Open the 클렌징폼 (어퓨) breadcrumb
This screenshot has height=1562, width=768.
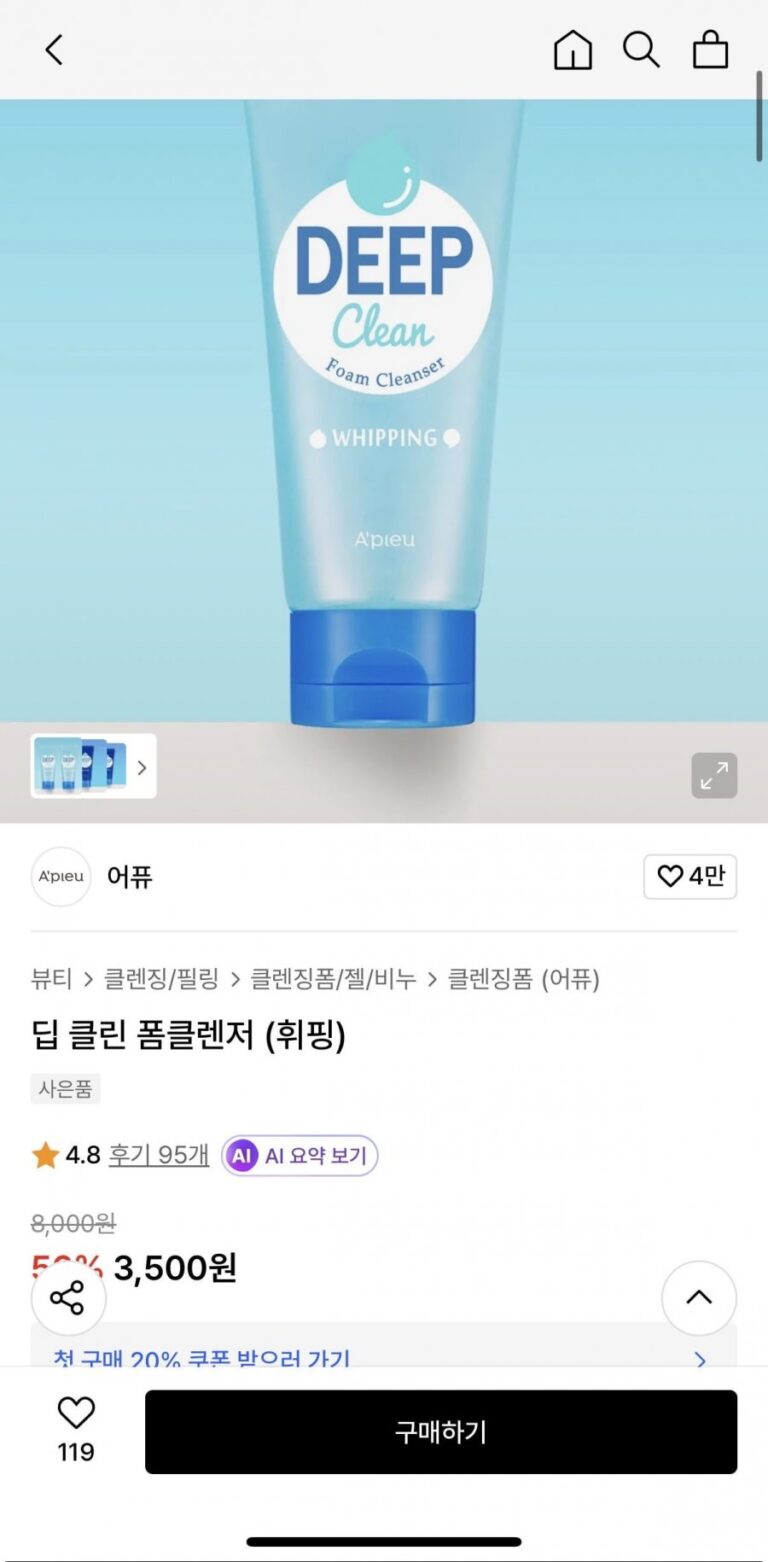tap(523, 978)
